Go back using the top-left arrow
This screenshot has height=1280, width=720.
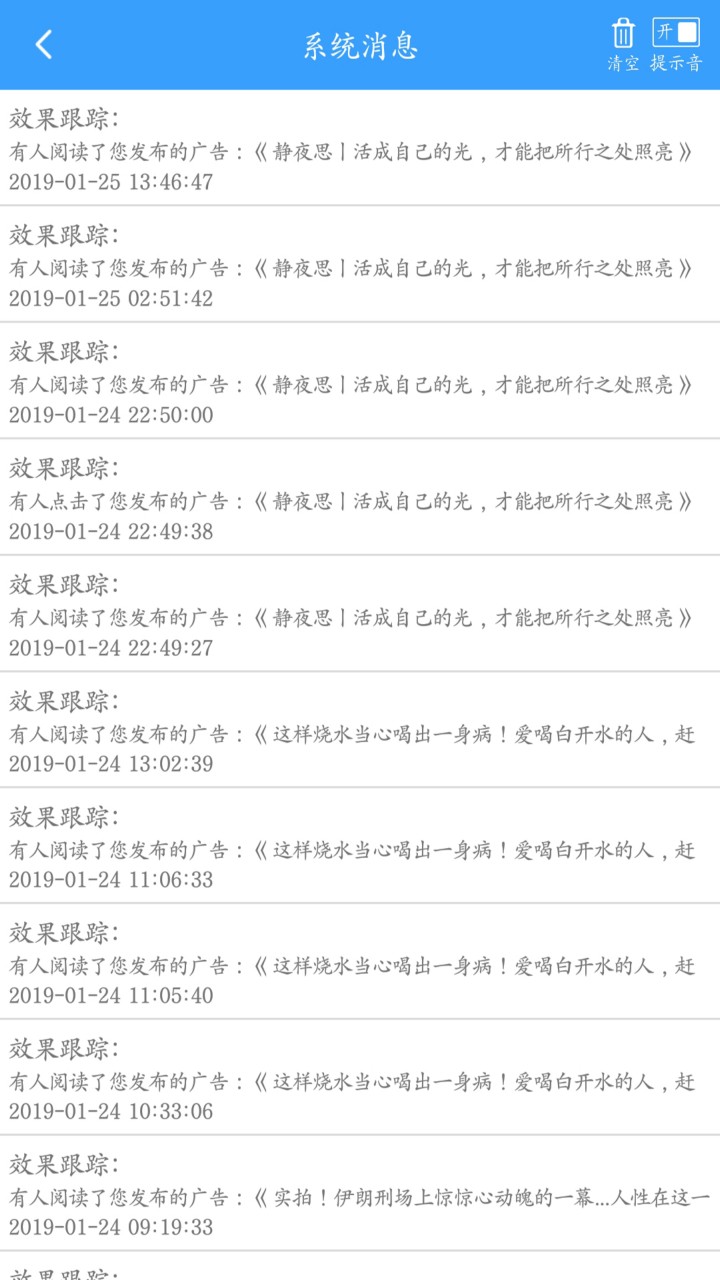[43, 45]
